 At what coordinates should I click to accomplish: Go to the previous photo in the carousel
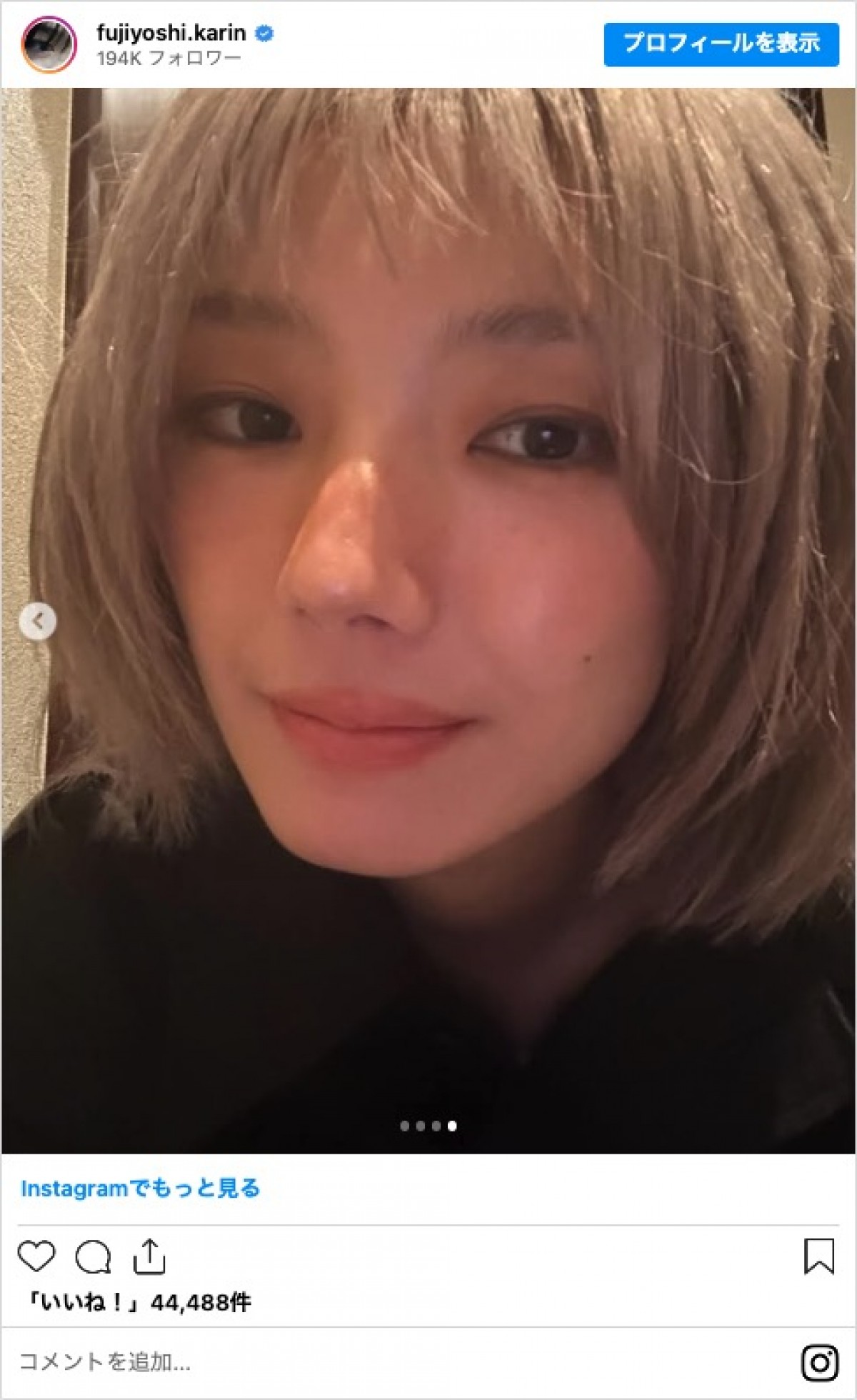38,621
